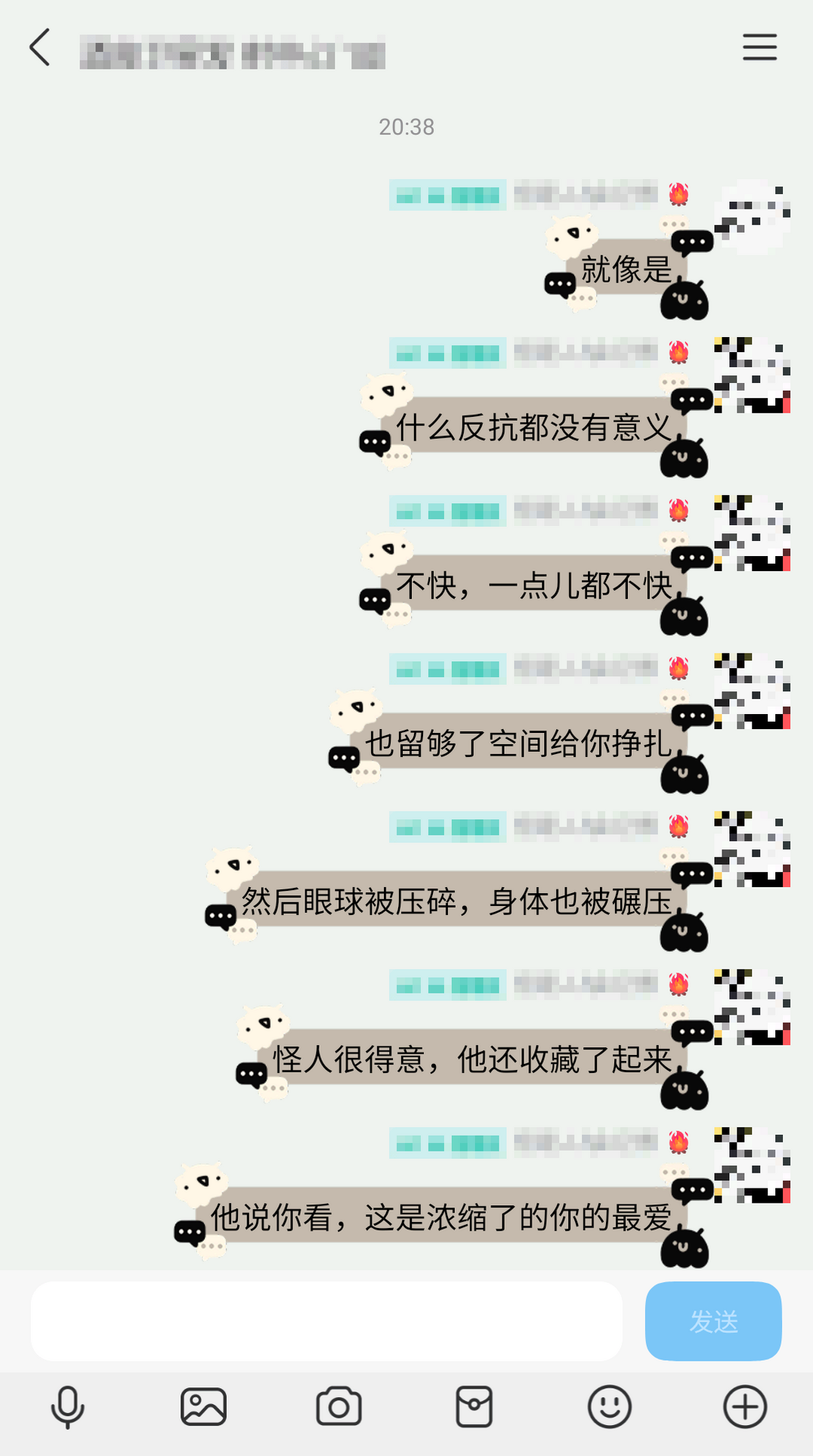Tap the message text input field
This screenshot has width=813, height=1456.
point(326,1321)
